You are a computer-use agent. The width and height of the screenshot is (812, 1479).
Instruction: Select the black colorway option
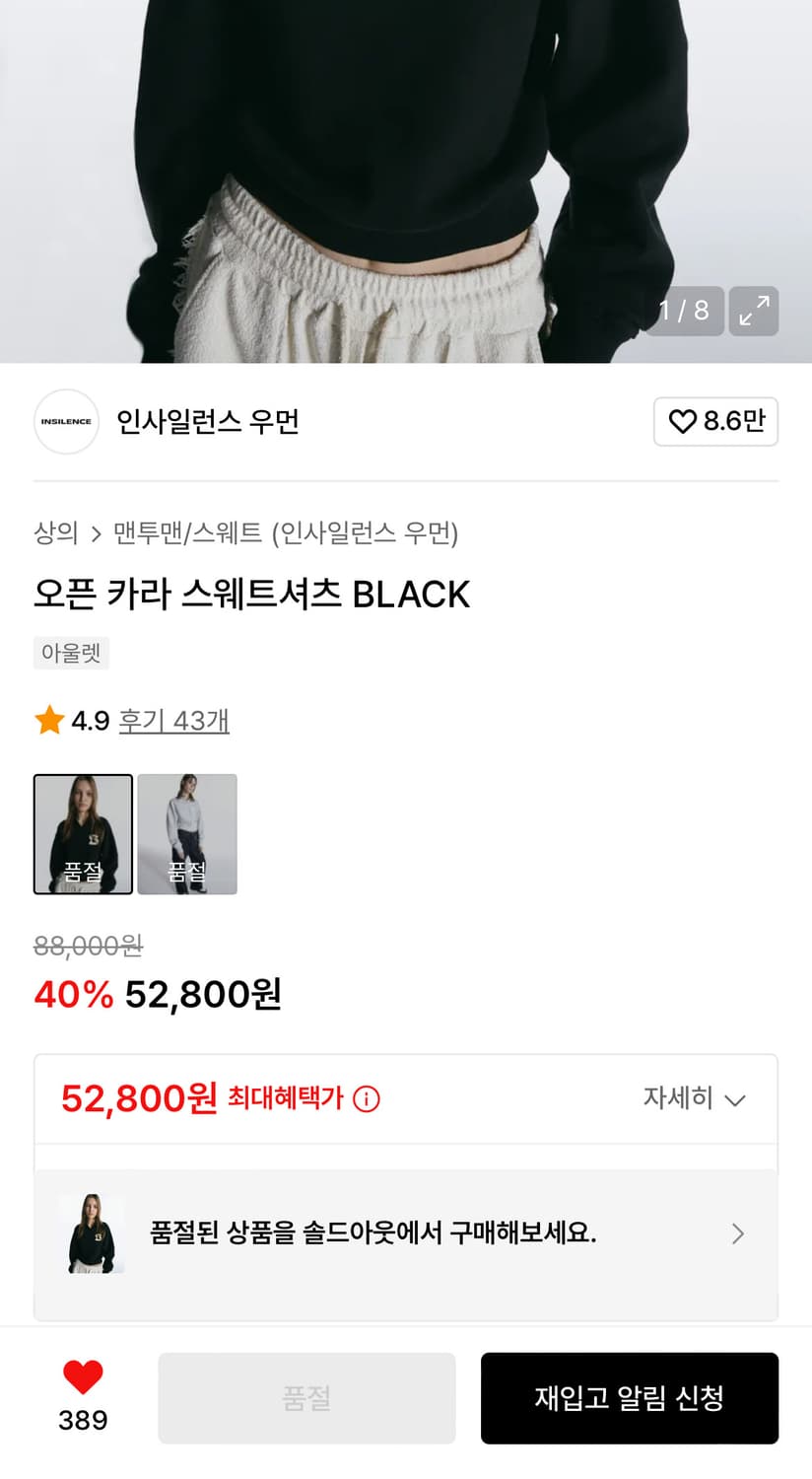(x=83, y=833)
